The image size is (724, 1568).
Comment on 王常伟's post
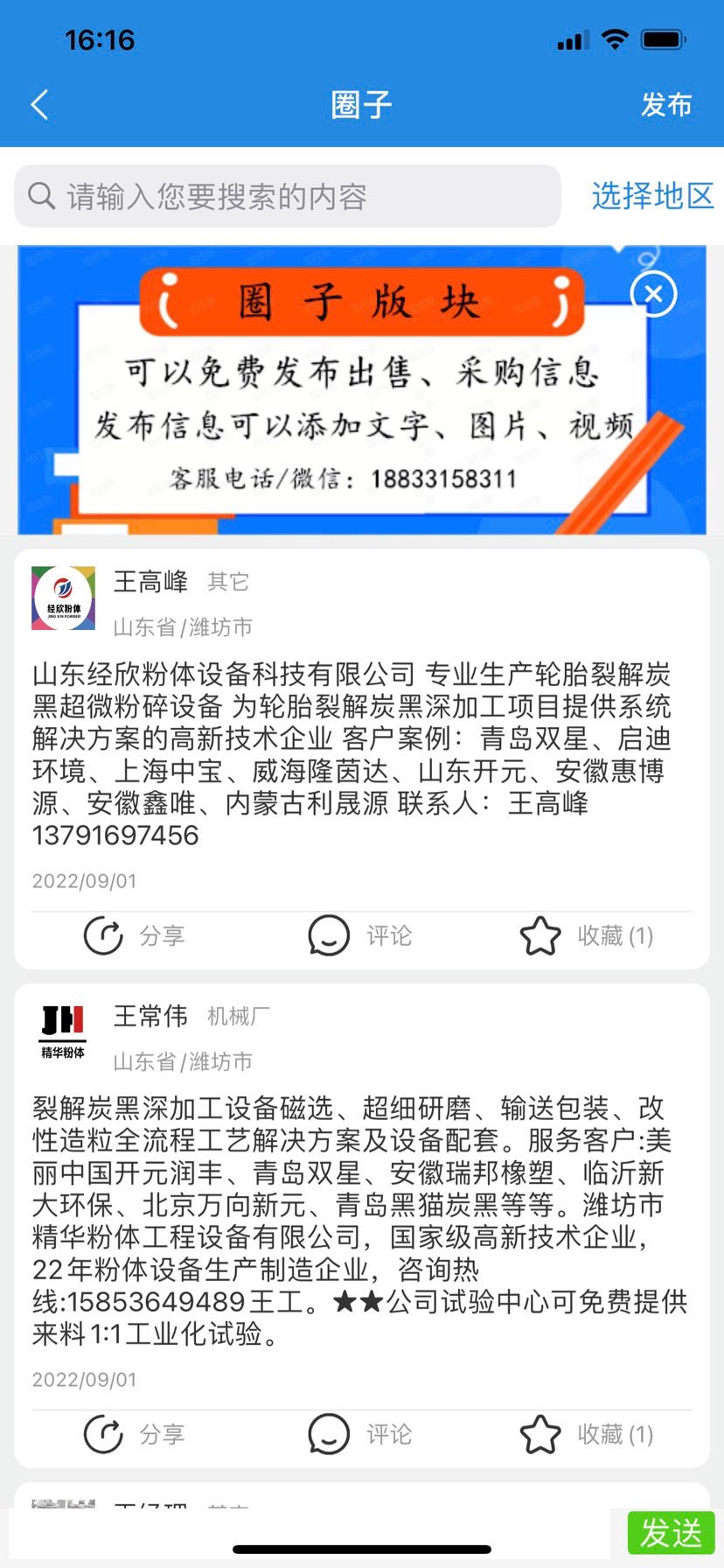pyautogui.click(x=359, y=1434)
